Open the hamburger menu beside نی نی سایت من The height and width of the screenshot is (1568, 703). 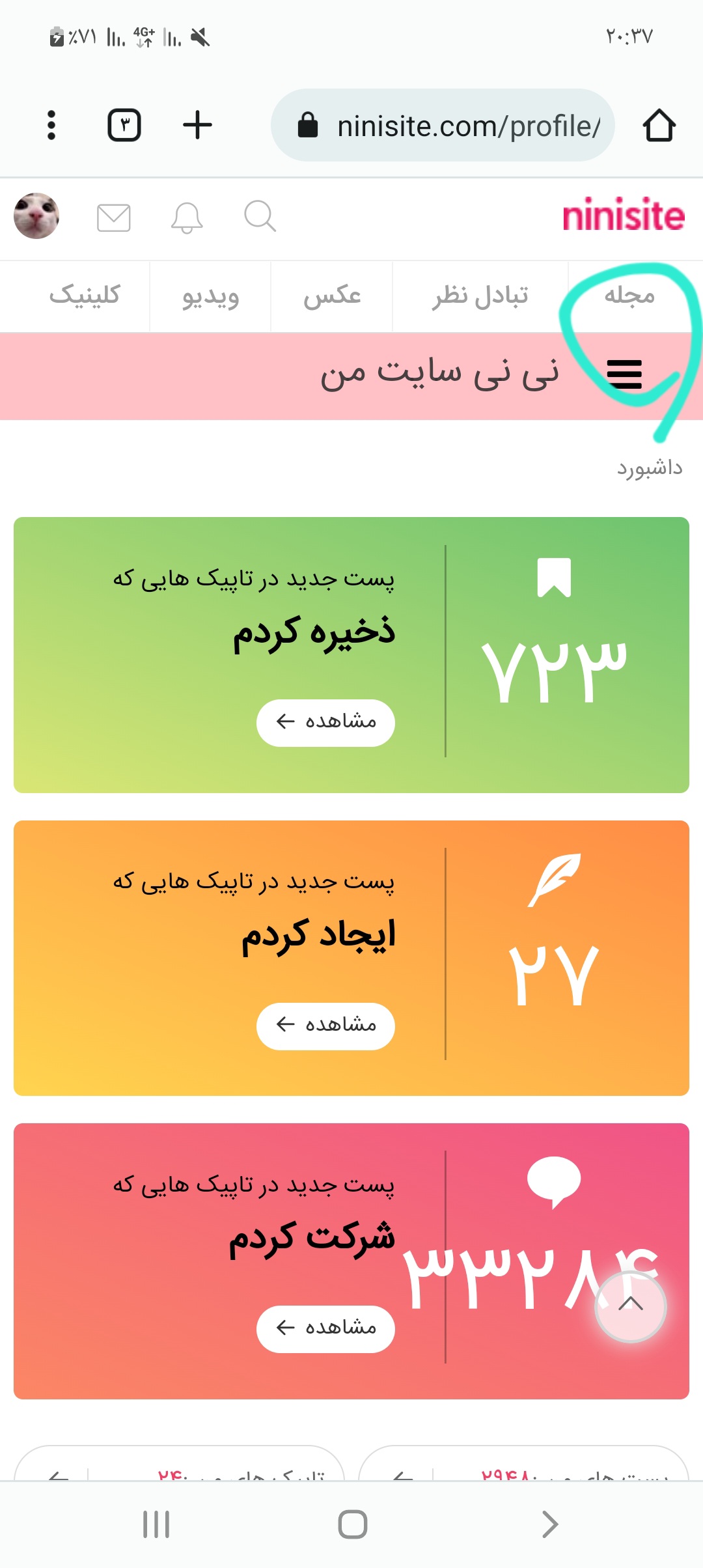click(x=624, y=374)
